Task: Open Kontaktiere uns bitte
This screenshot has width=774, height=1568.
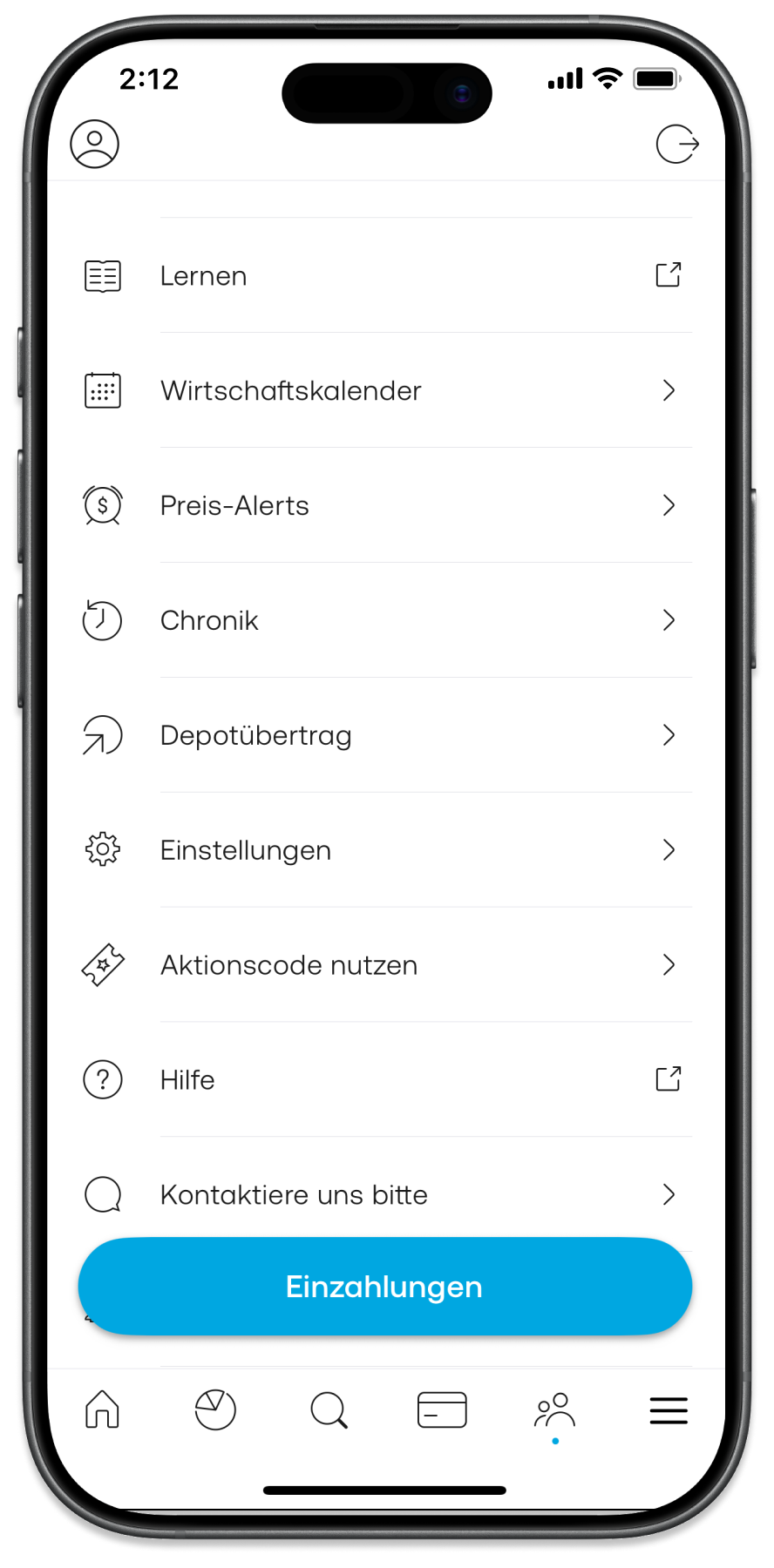Action: (x=384, y=1194)
